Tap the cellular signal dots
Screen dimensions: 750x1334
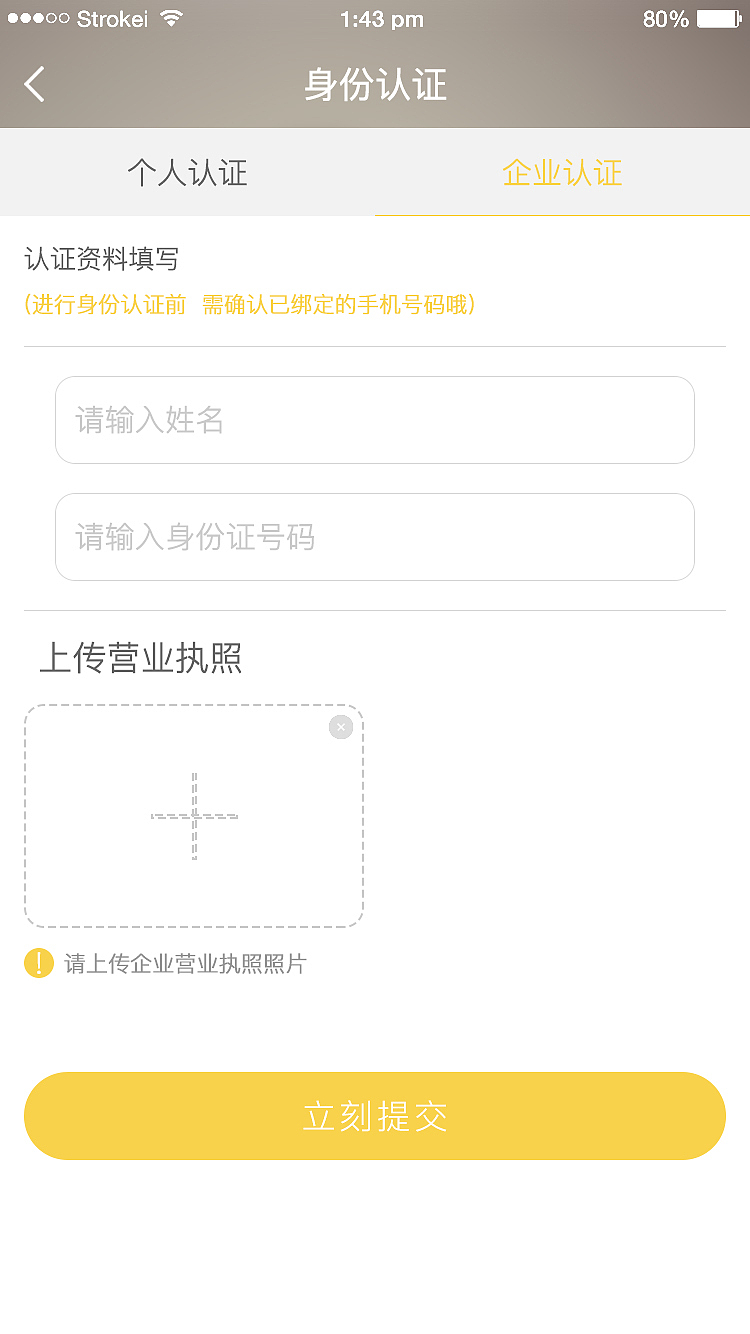(38, 17)
